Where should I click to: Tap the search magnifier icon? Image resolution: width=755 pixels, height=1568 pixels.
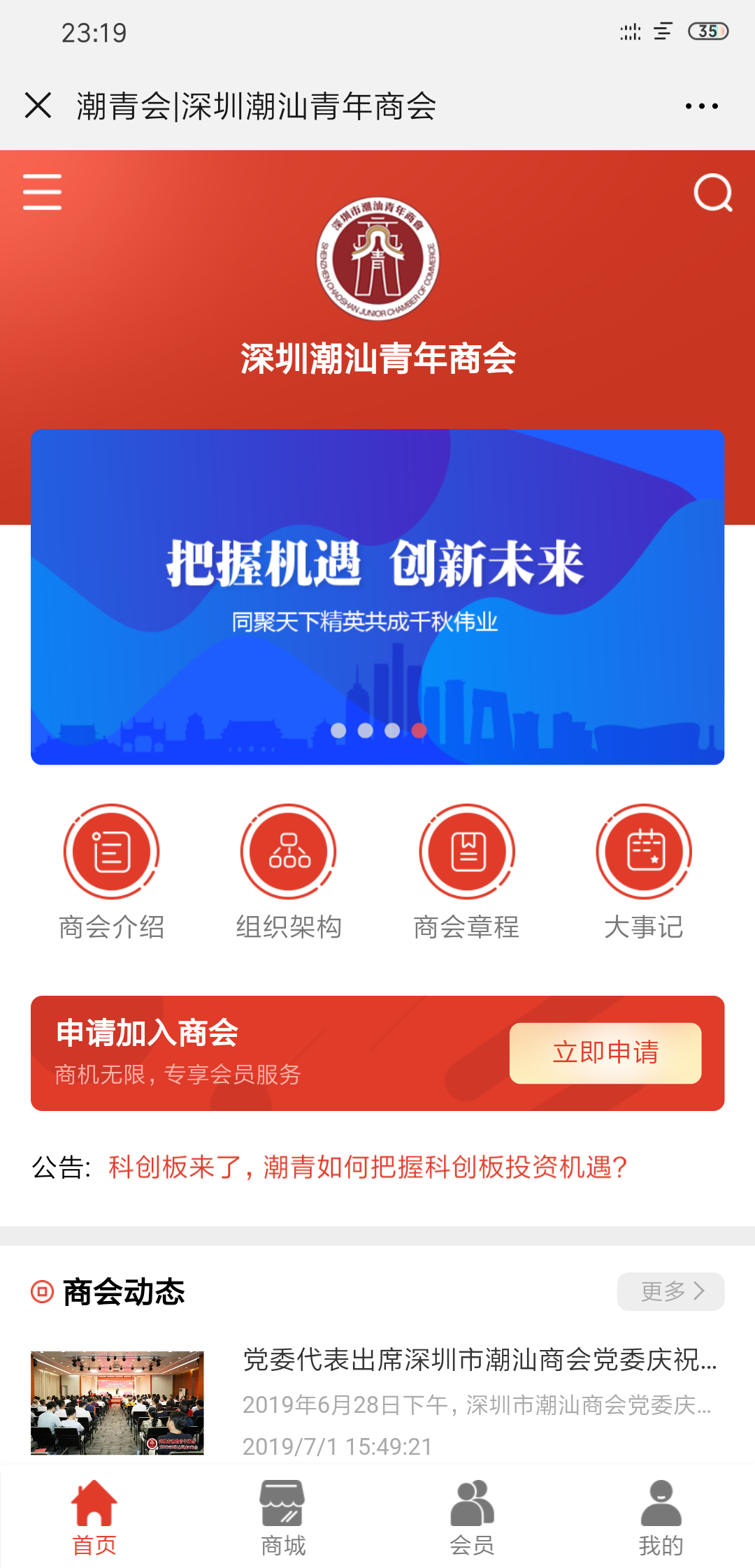point(712,192)
